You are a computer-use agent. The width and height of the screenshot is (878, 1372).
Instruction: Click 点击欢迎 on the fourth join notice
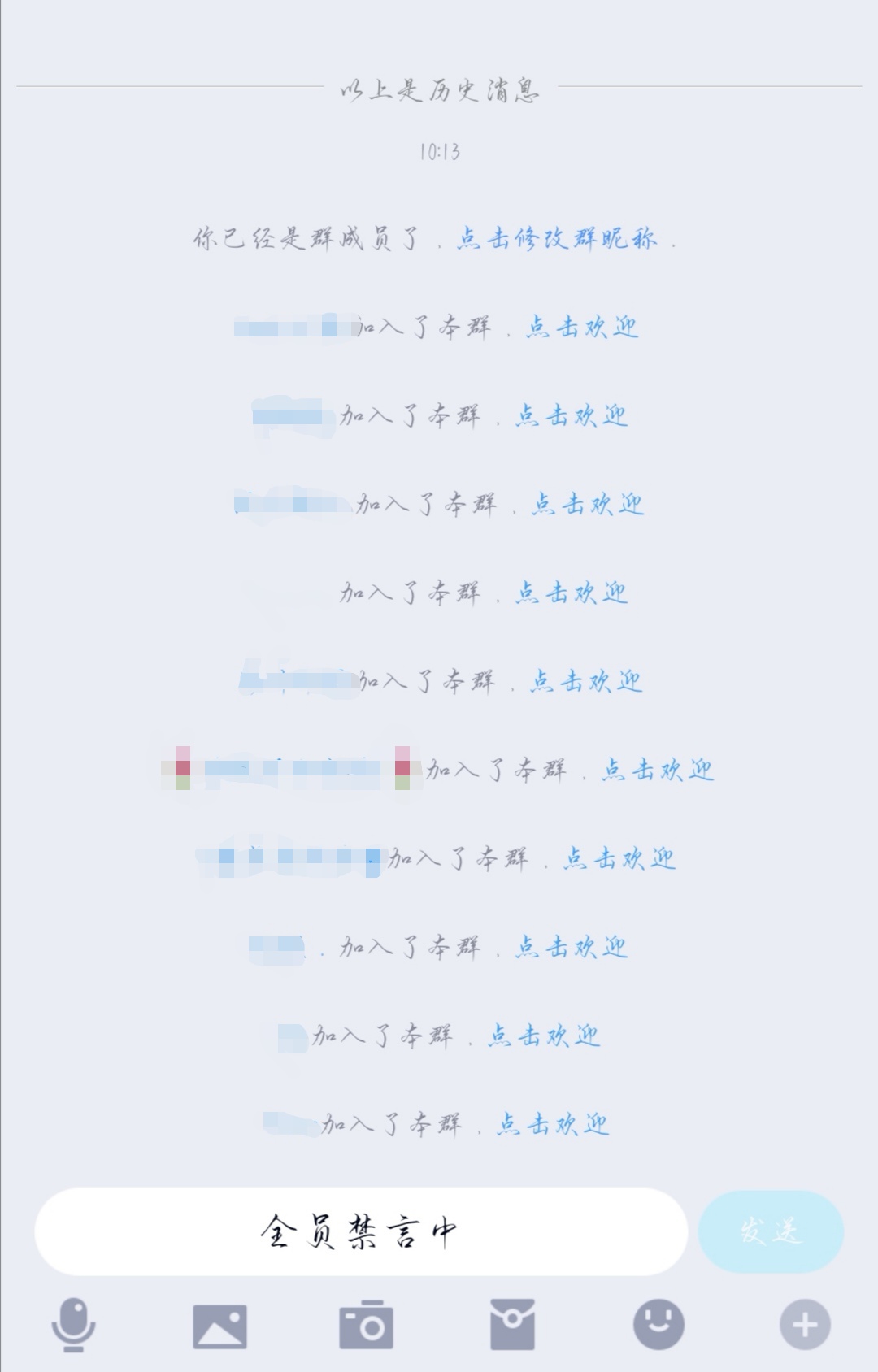pos(571,595)
